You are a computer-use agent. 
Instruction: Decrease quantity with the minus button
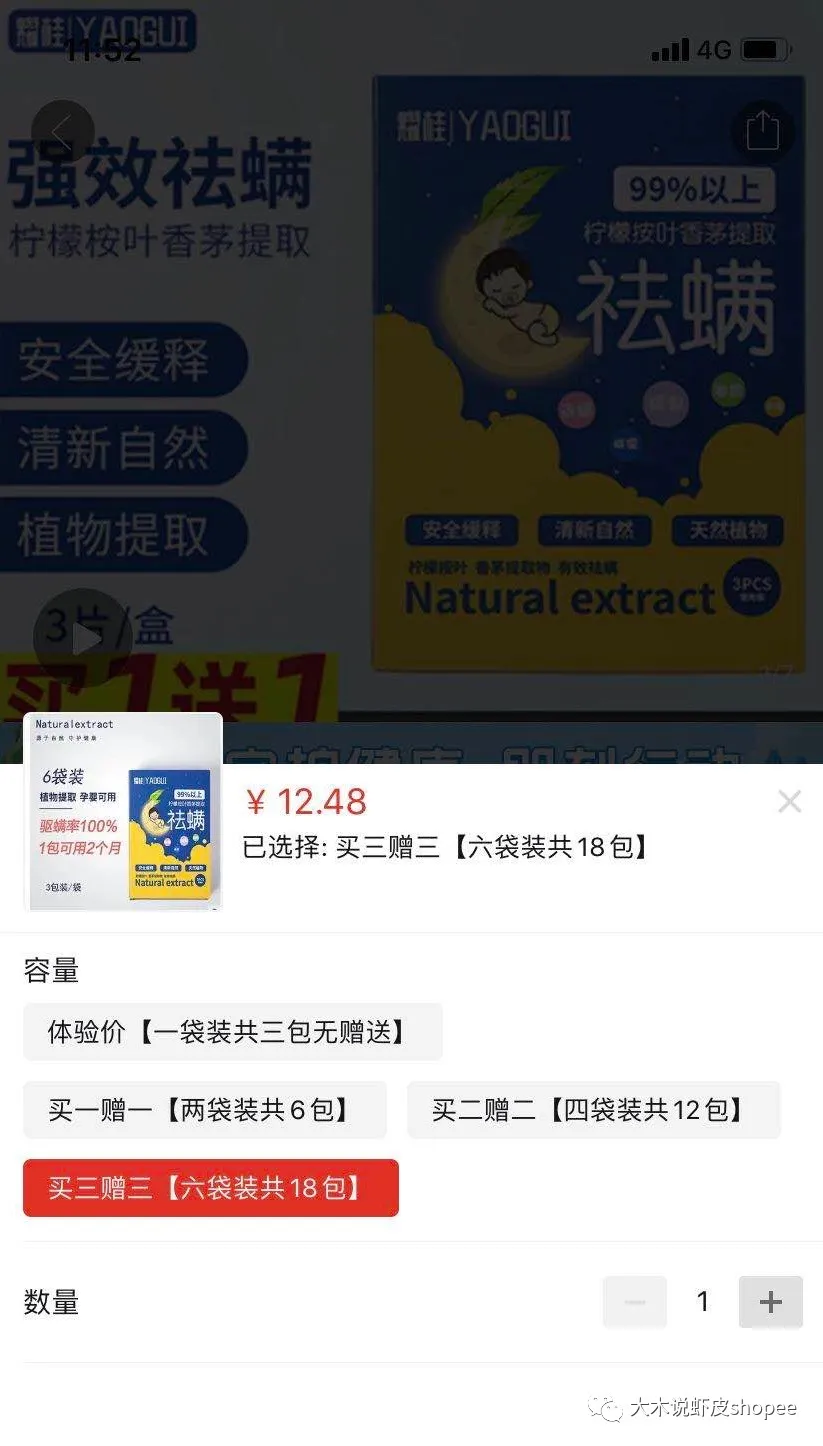634,1302
